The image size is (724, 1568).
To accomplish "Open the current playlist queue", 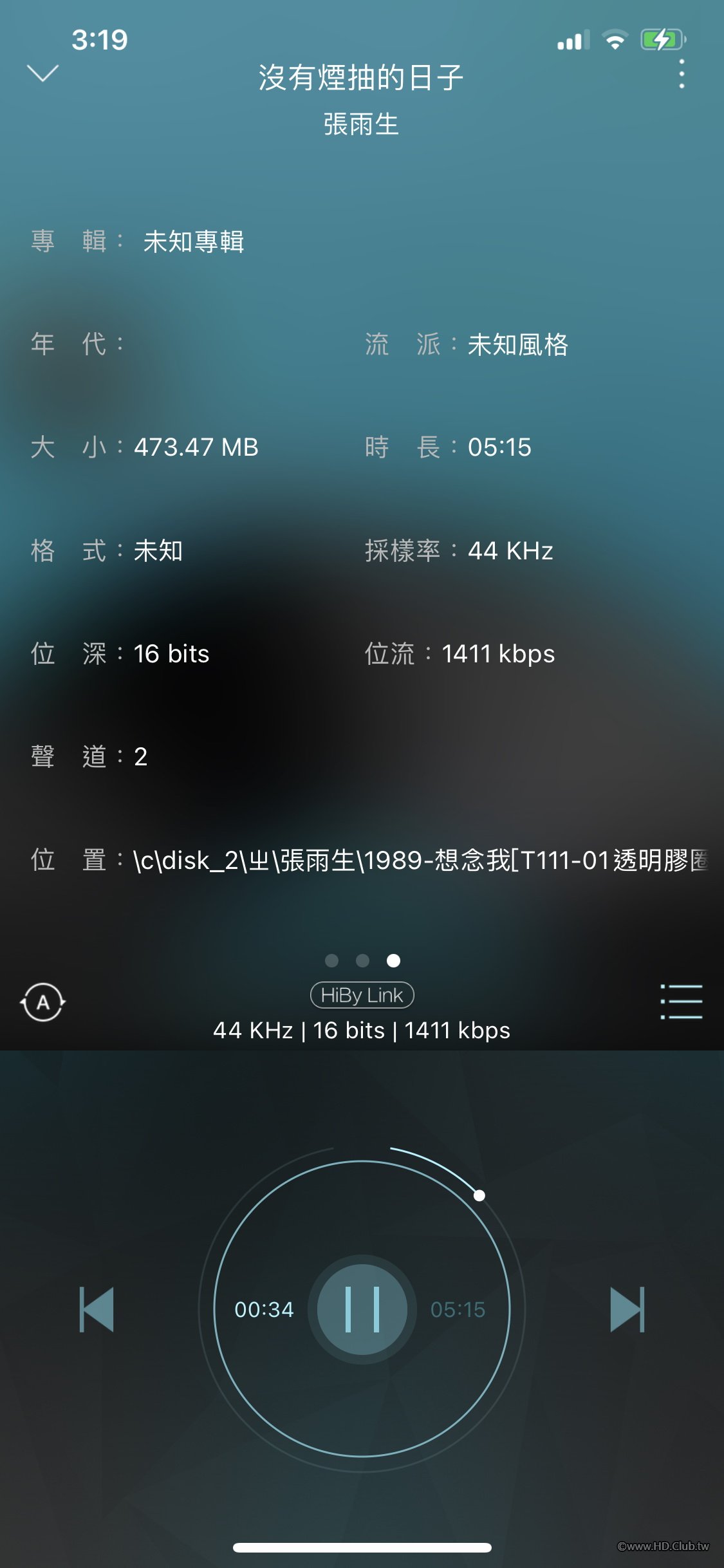I will pos(682,1002).
